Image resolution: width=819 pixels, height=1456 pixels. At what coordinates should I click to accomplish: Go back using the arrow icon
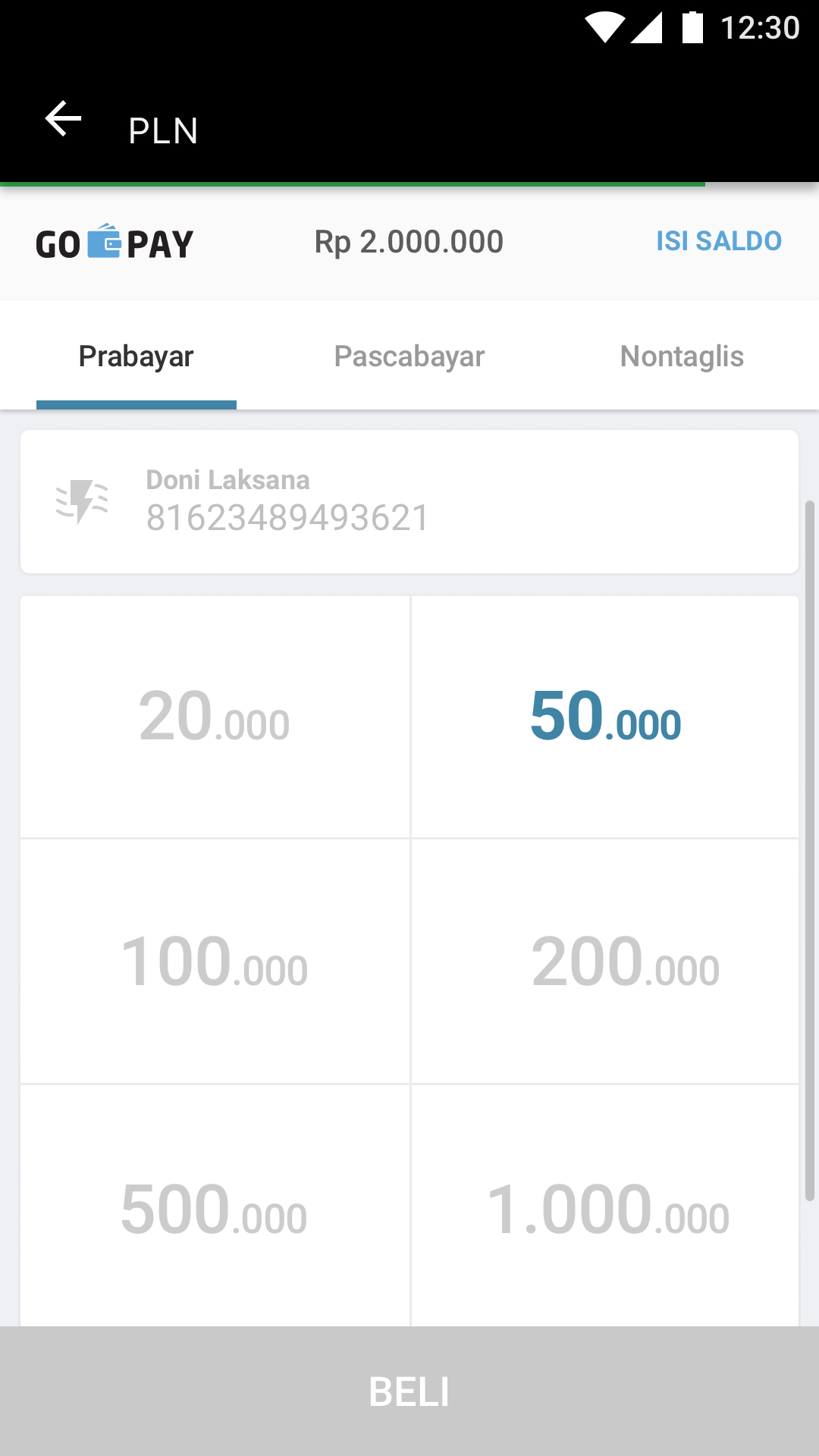(x=63, y=119)
